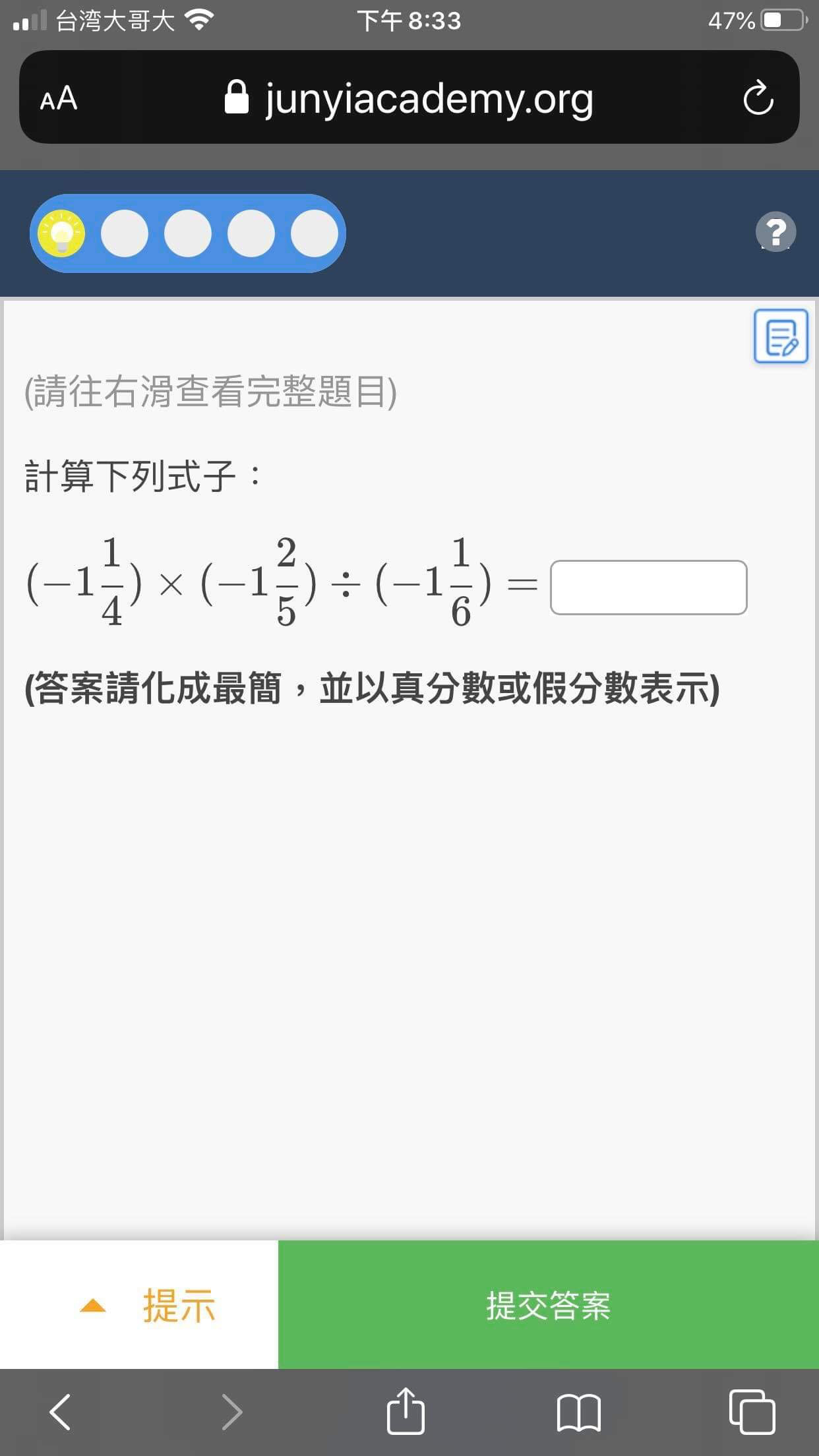The height and width of the screenshot is (1456, 819).
Task: Open the Safari share sheet
Action: 406,1410
